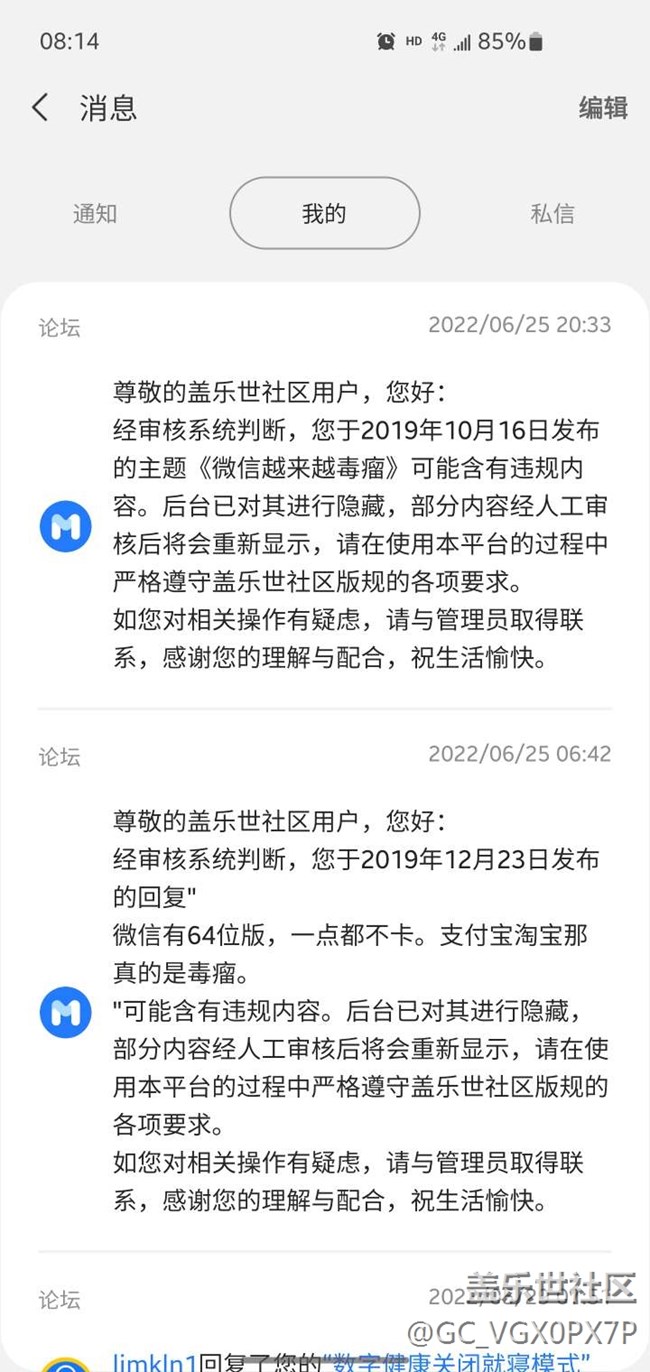Switch to the 通知 tab

pos(95,213)
